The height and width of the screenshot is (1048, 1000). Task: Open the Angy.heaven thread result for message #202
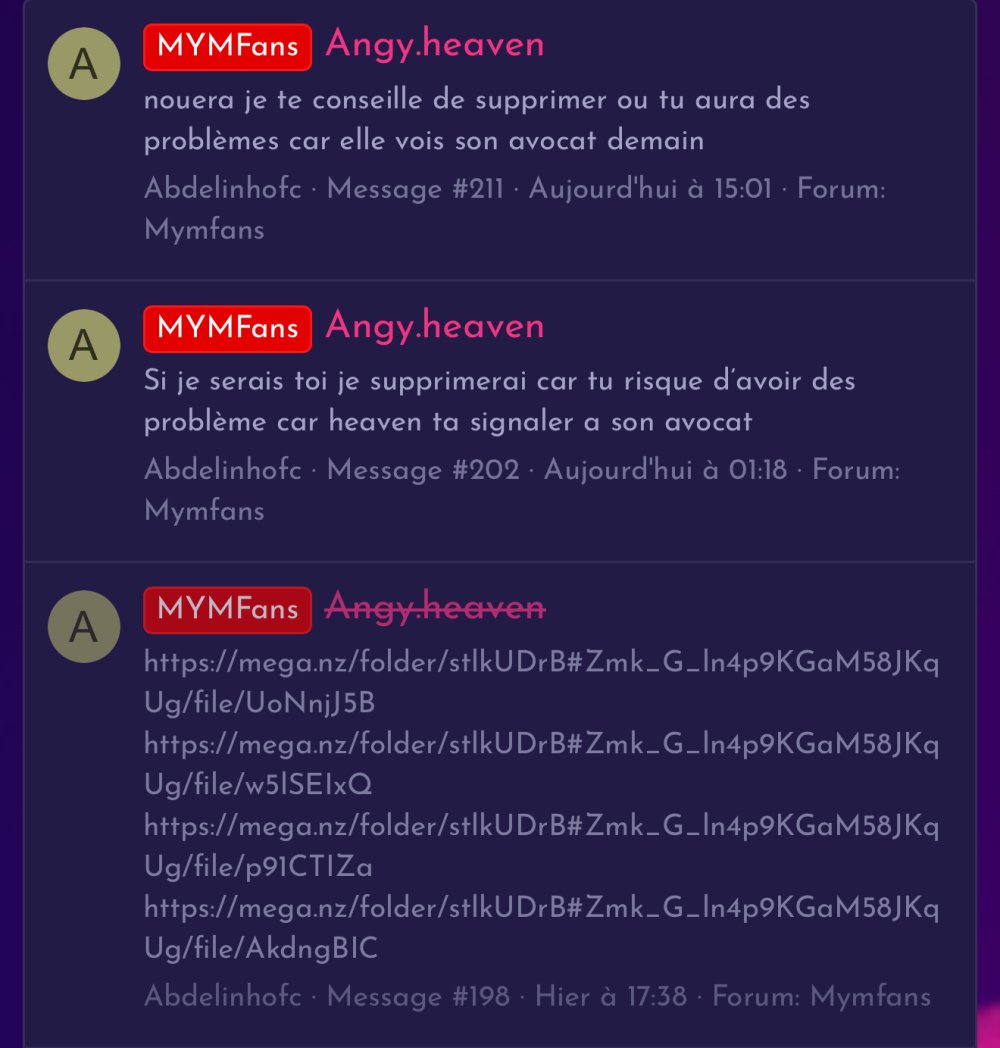coord(434,326)
